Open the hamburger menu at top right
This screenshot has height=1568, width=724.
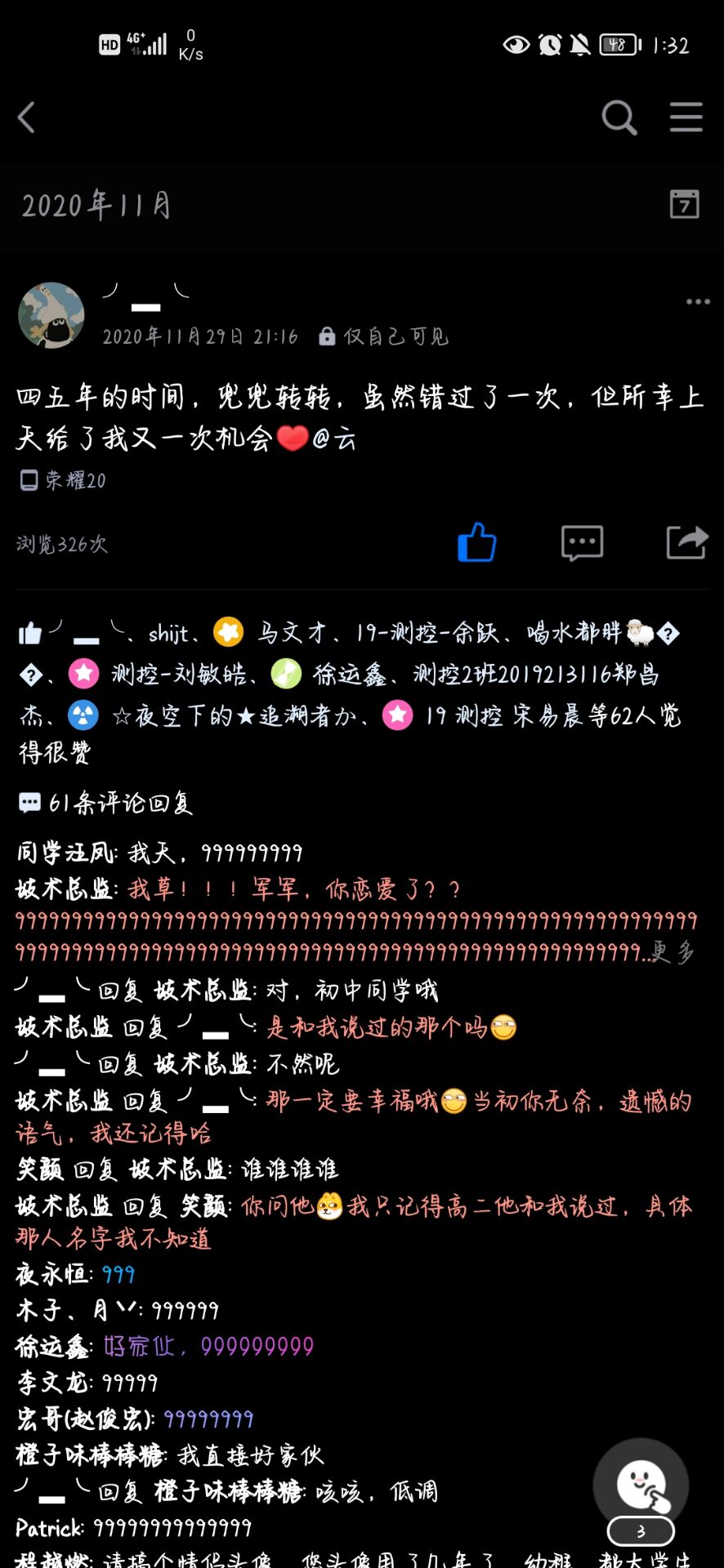point(686,118)
